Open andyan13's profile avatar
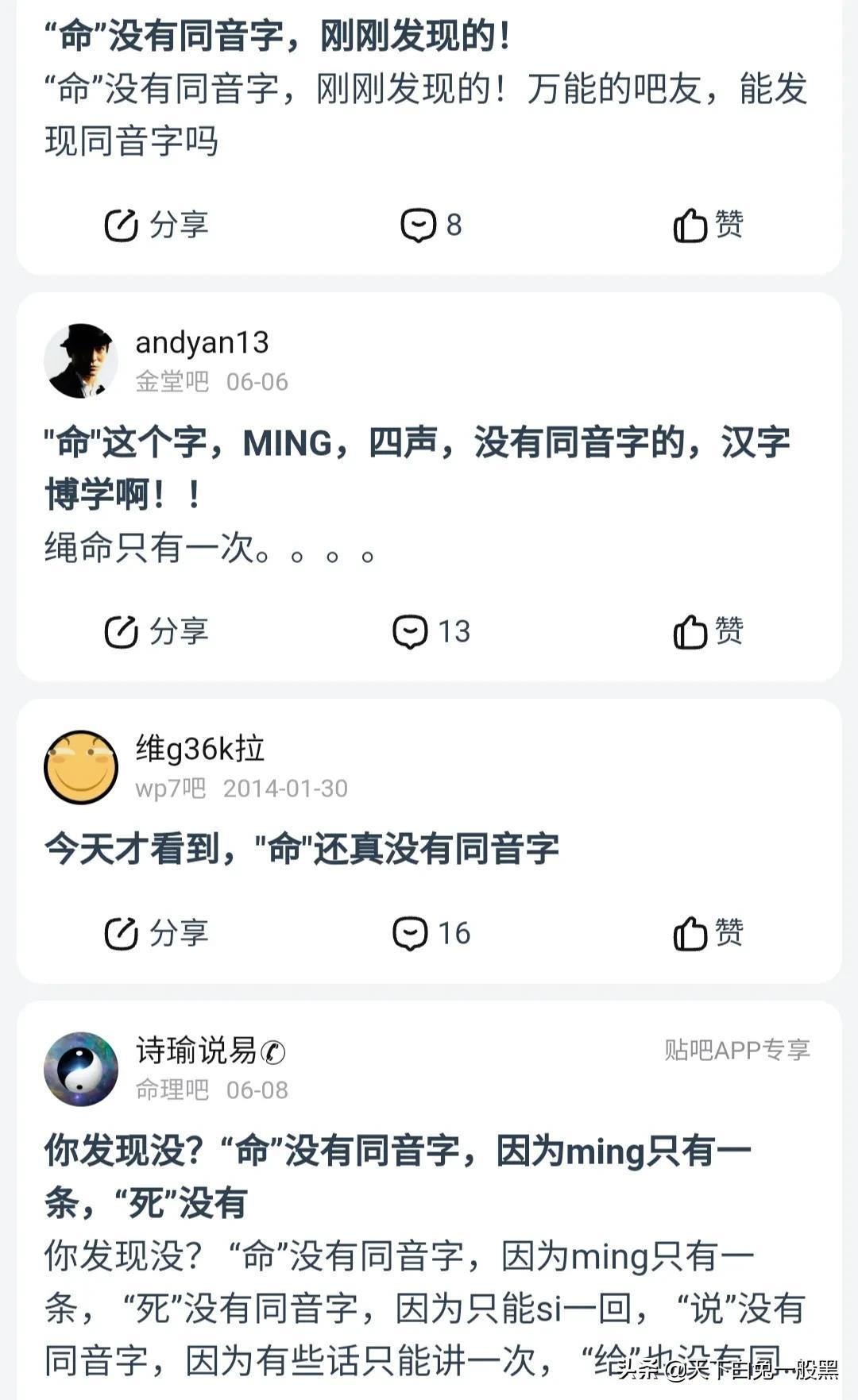The width and height of the screenshot is (858, 1400). click(80, 361)
